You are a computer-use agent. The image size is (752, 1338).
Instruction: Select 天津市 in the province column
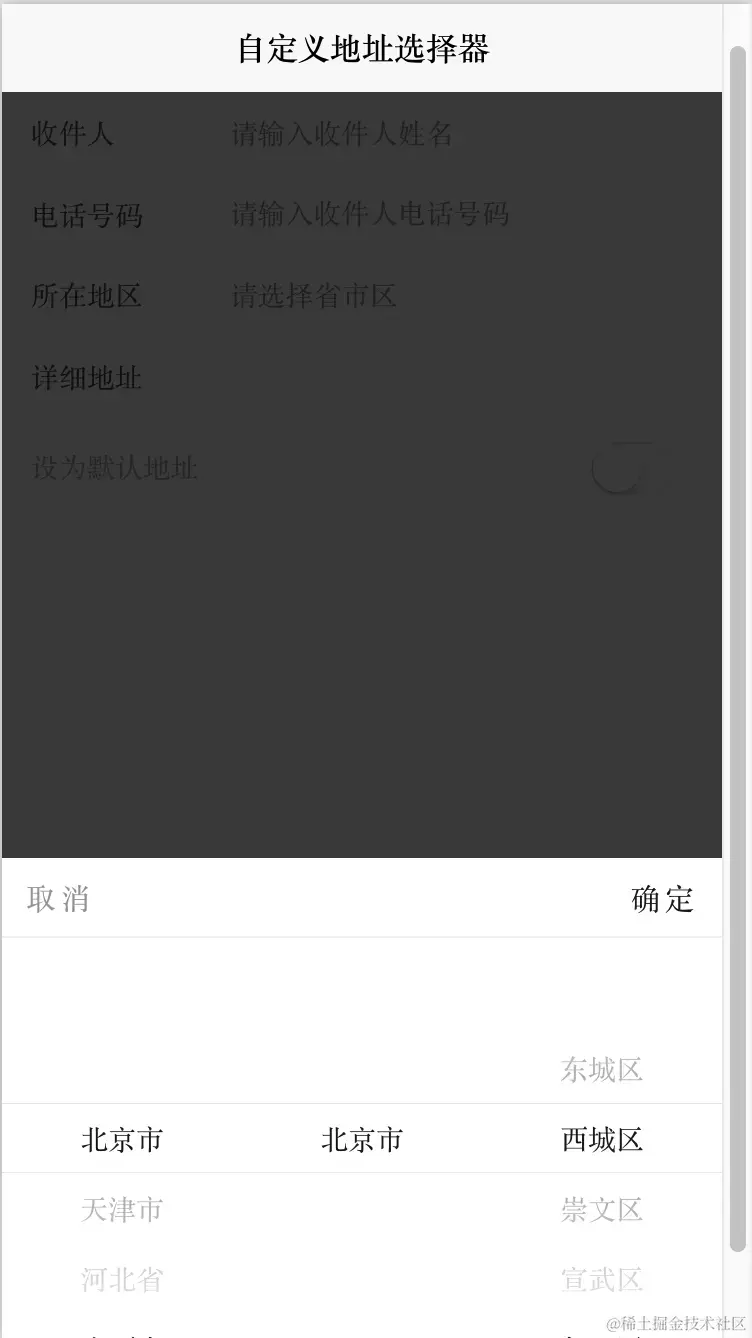coord(122,1210)
